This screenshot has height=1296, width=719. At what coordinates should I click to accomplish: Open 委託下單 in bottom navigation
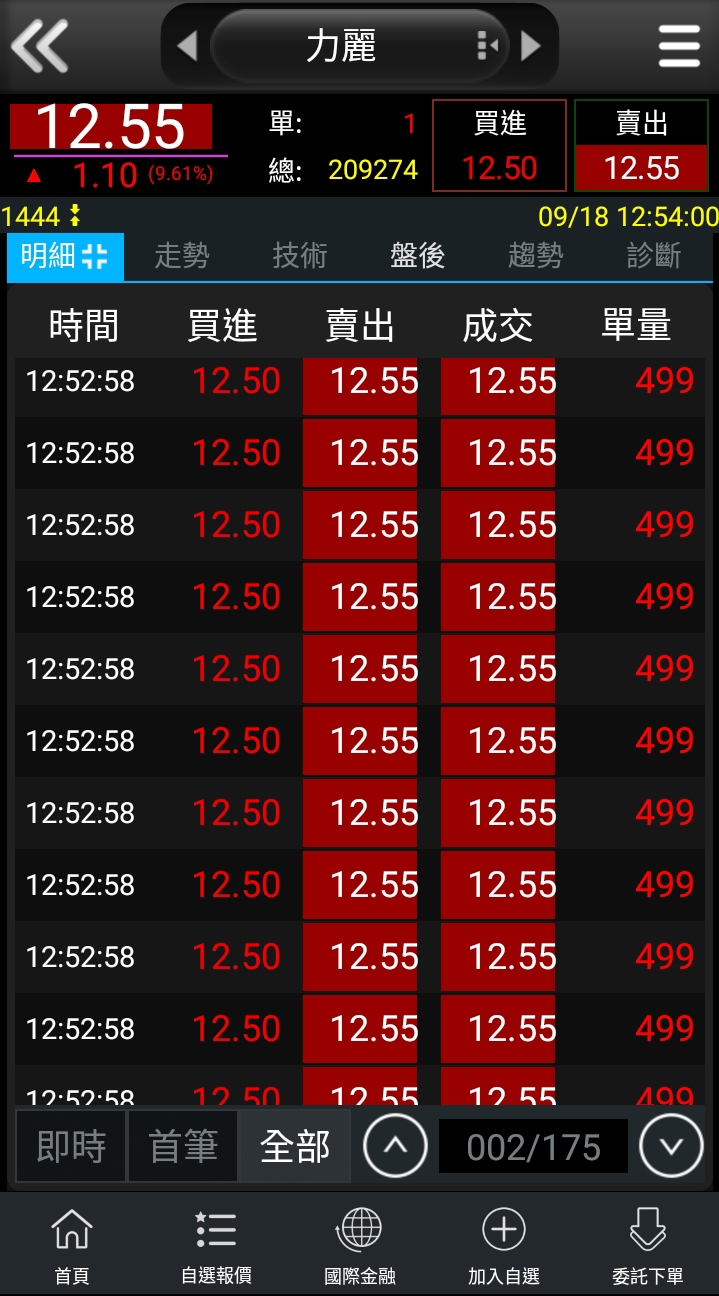coord(647,1246)
